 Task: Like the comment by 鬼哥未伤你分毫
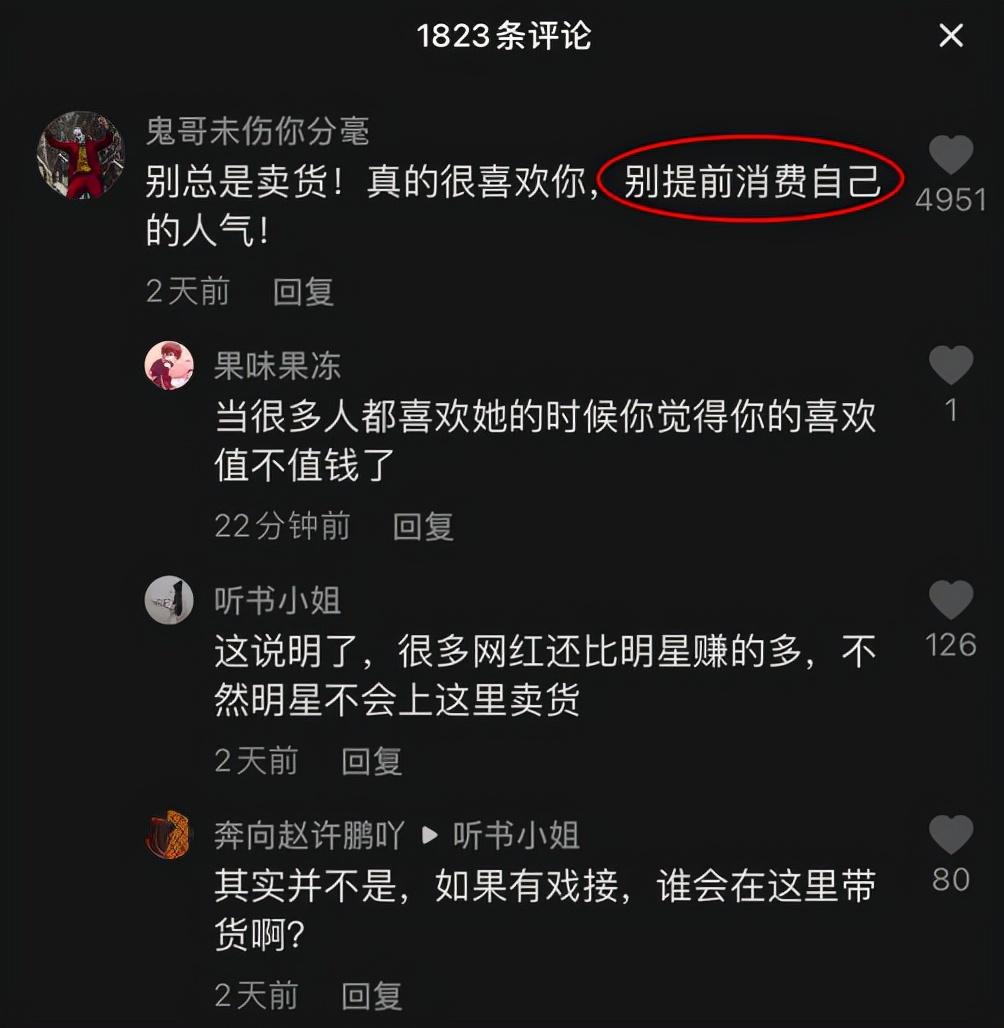pyautogui.click(x=950, y=156)
